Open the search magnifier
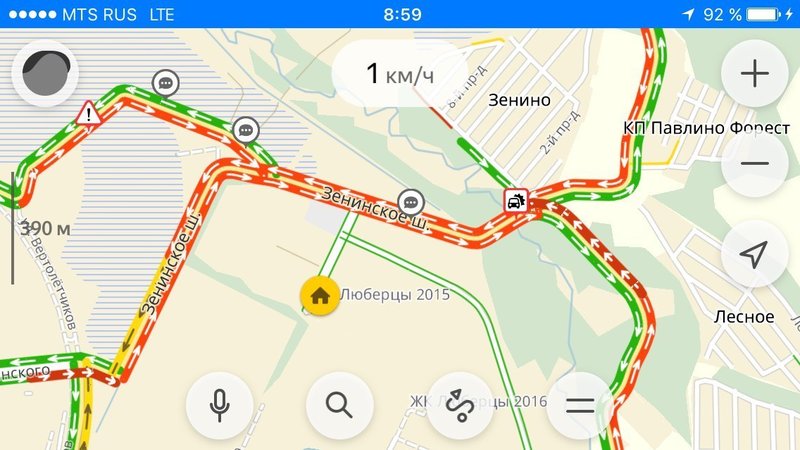 (x=340, y=405)
